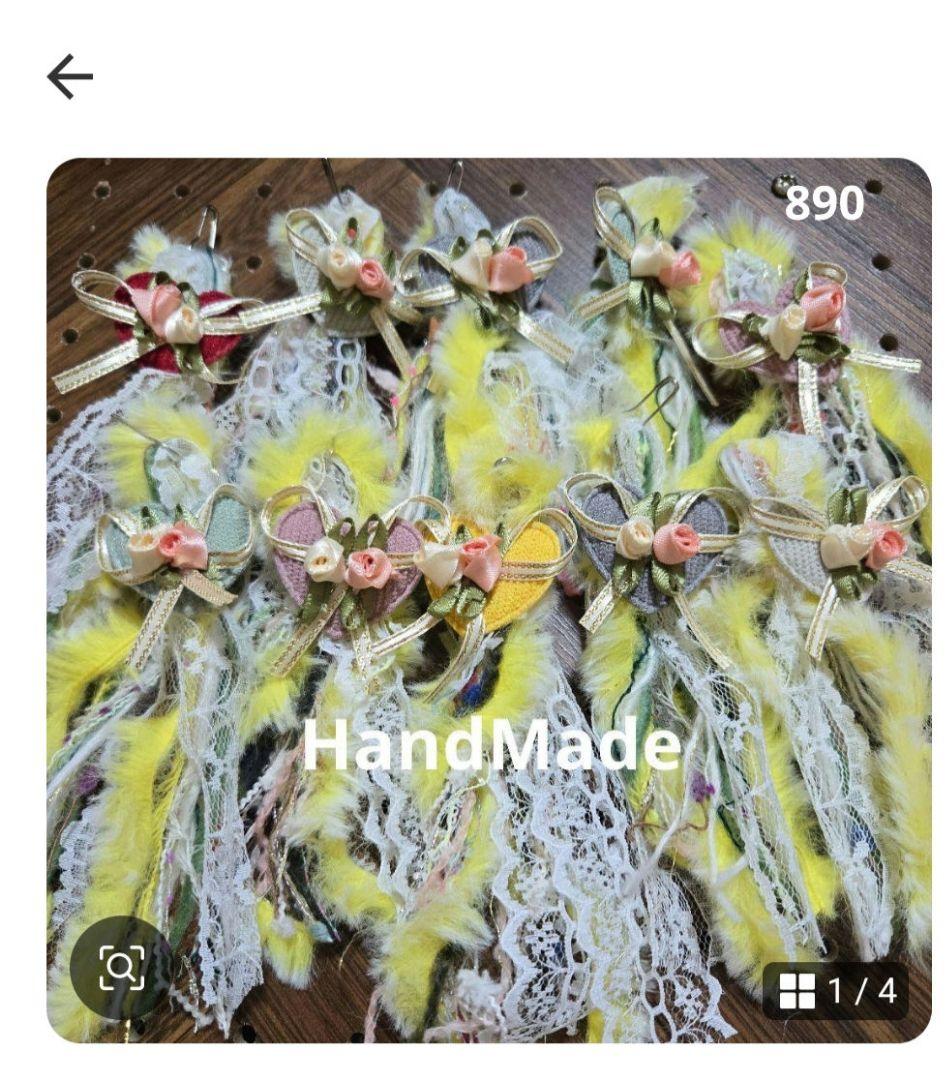This screenshot has width=948, height=1080.
Task: Search by image with the lens icon
Action: [x=121, y=967]
